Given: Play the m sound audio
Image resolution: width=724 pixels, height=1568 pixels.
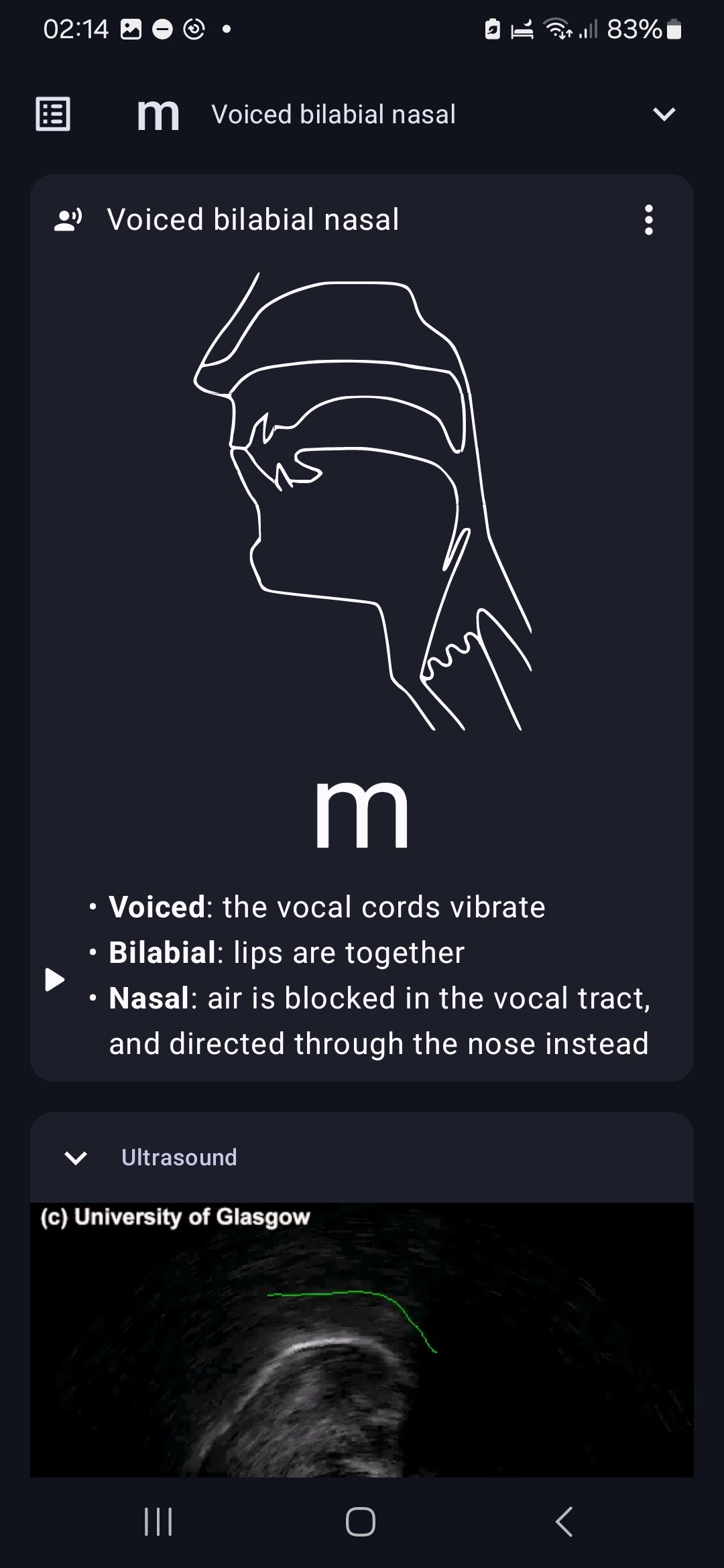Looking at the screenshot, I should tap(54, 979).
